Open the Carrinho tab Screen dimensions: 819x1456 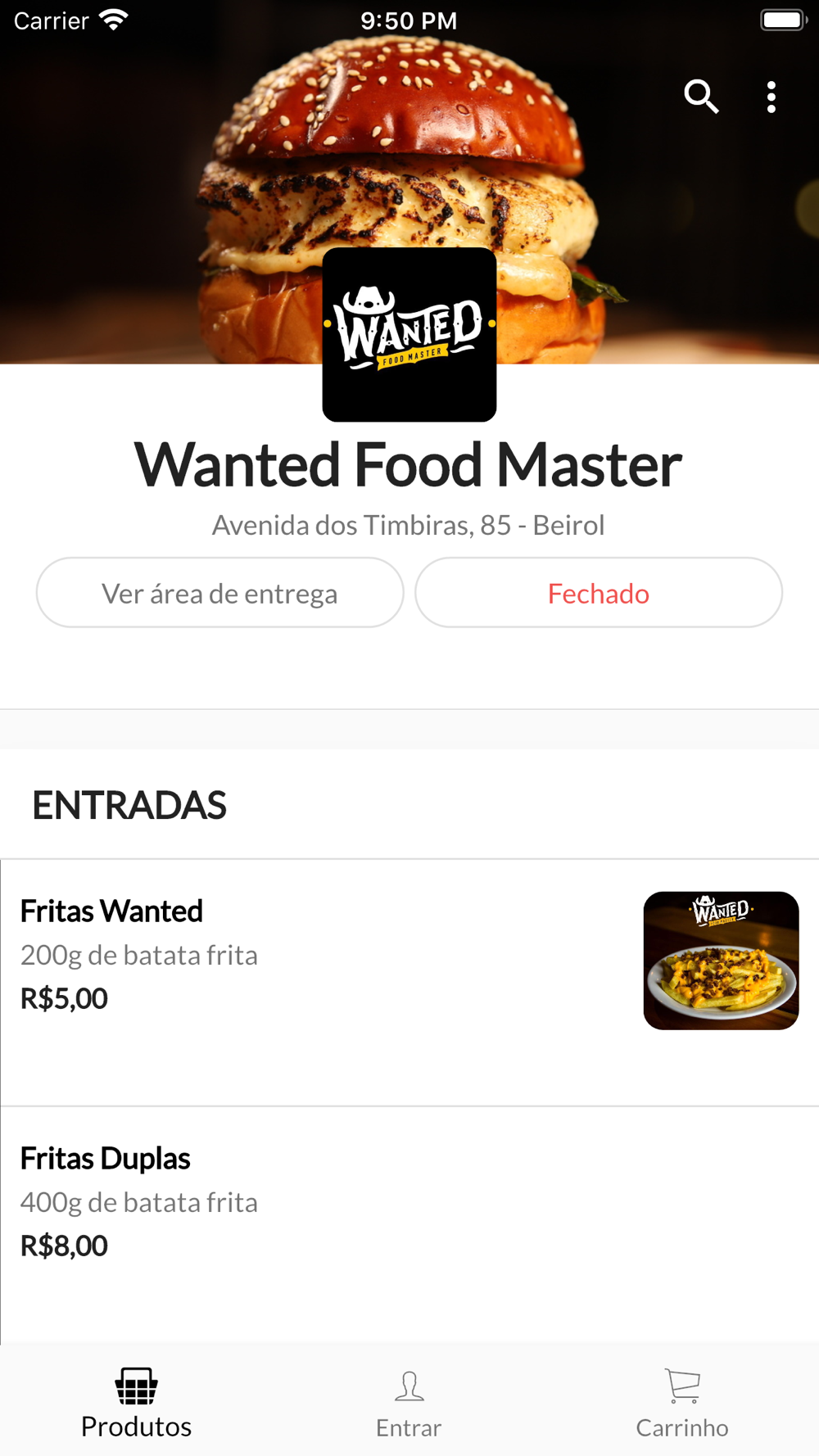pyautogui.click(x=682, y=1402)
